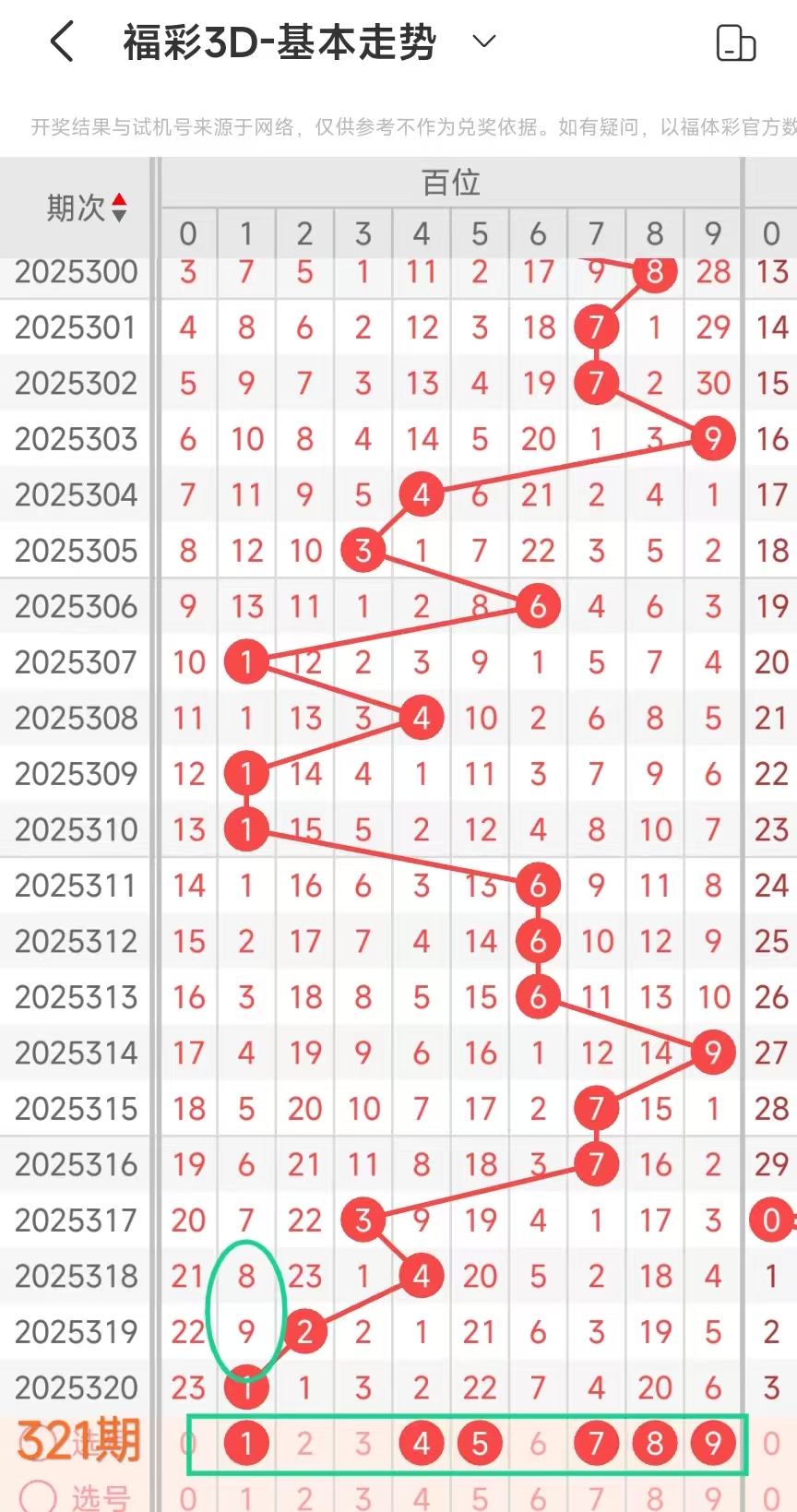Deselect red ball 5 in the boxed pick row
Image resolution: width=797 pixels, height=1512 pixels.
coord(480,1444)
